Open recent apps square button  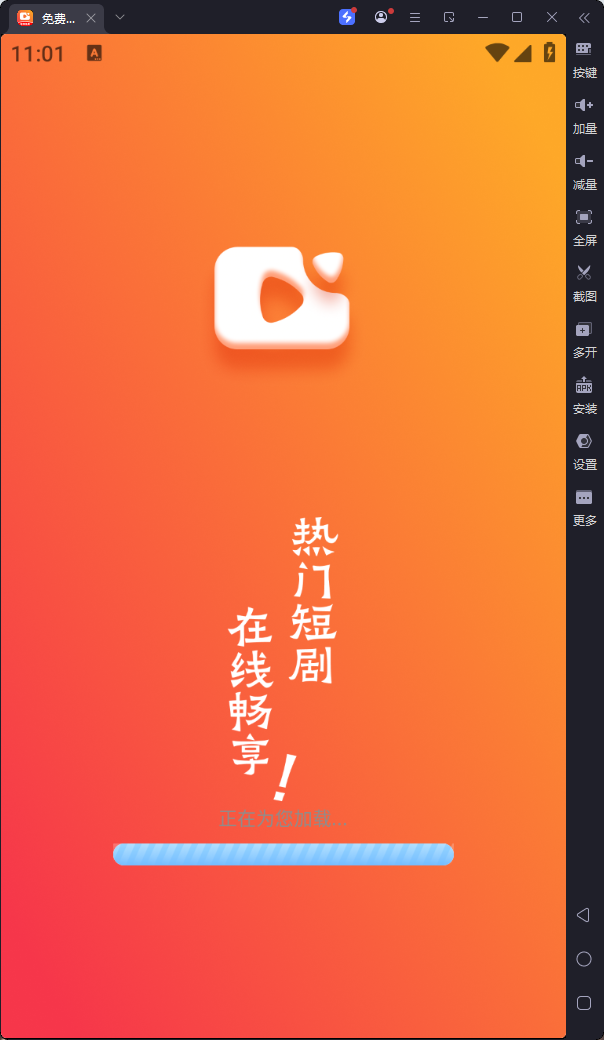pos(584,1003)
